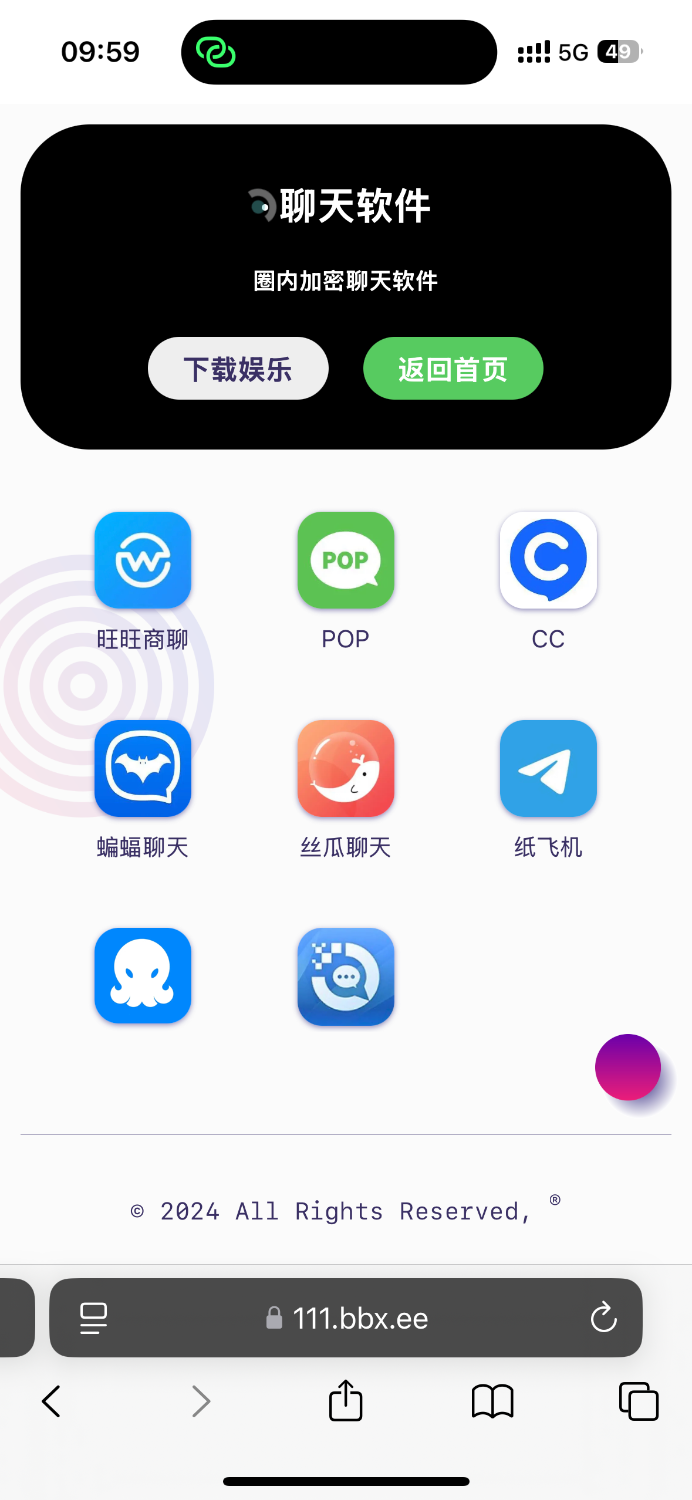Go back to the previous page
The height and width of the screenshot is (1500, 692).
tap(51, 1401)
